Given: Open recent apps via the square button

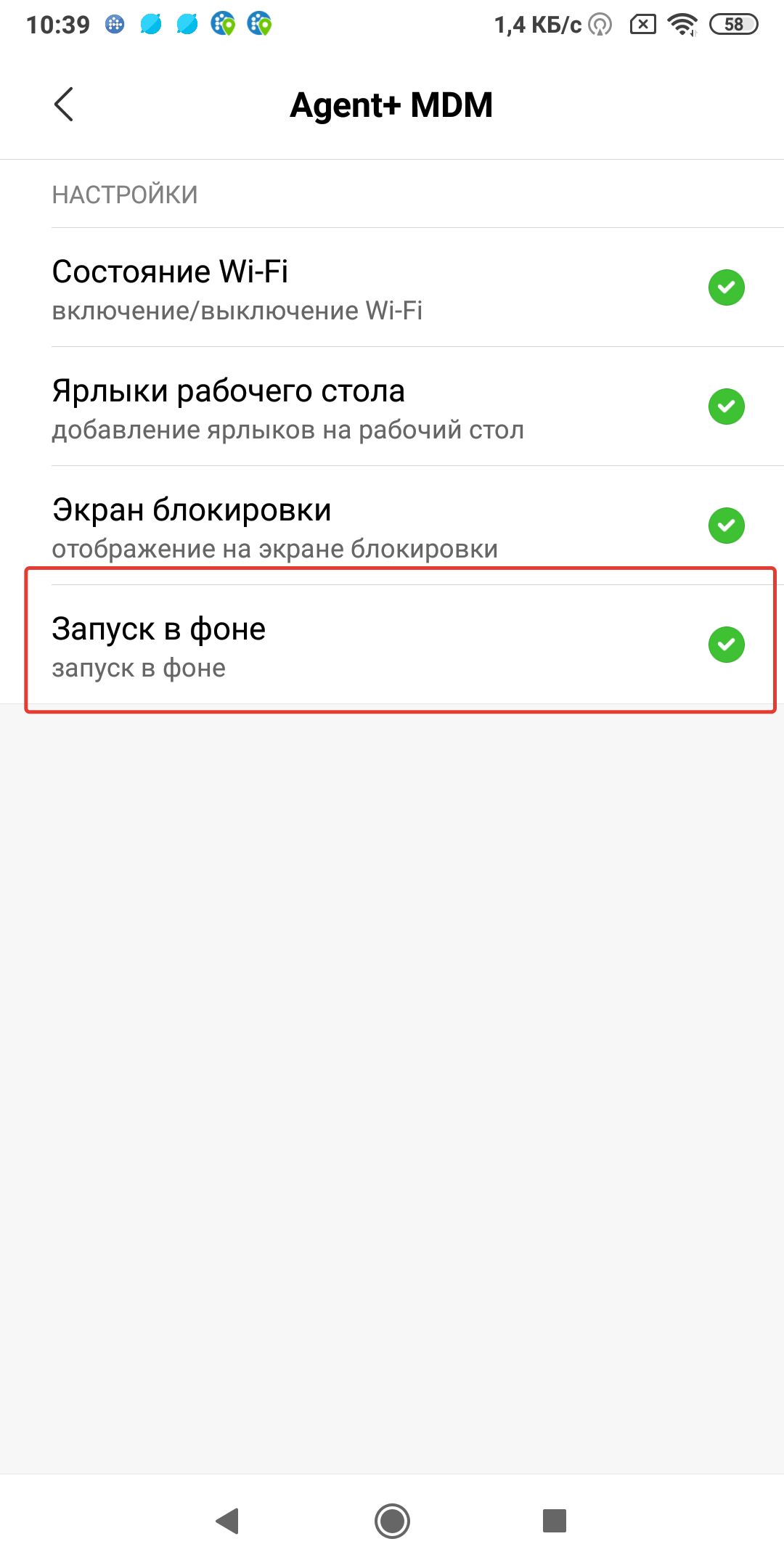Looking at the screenshot, I should click(555, 1520).
